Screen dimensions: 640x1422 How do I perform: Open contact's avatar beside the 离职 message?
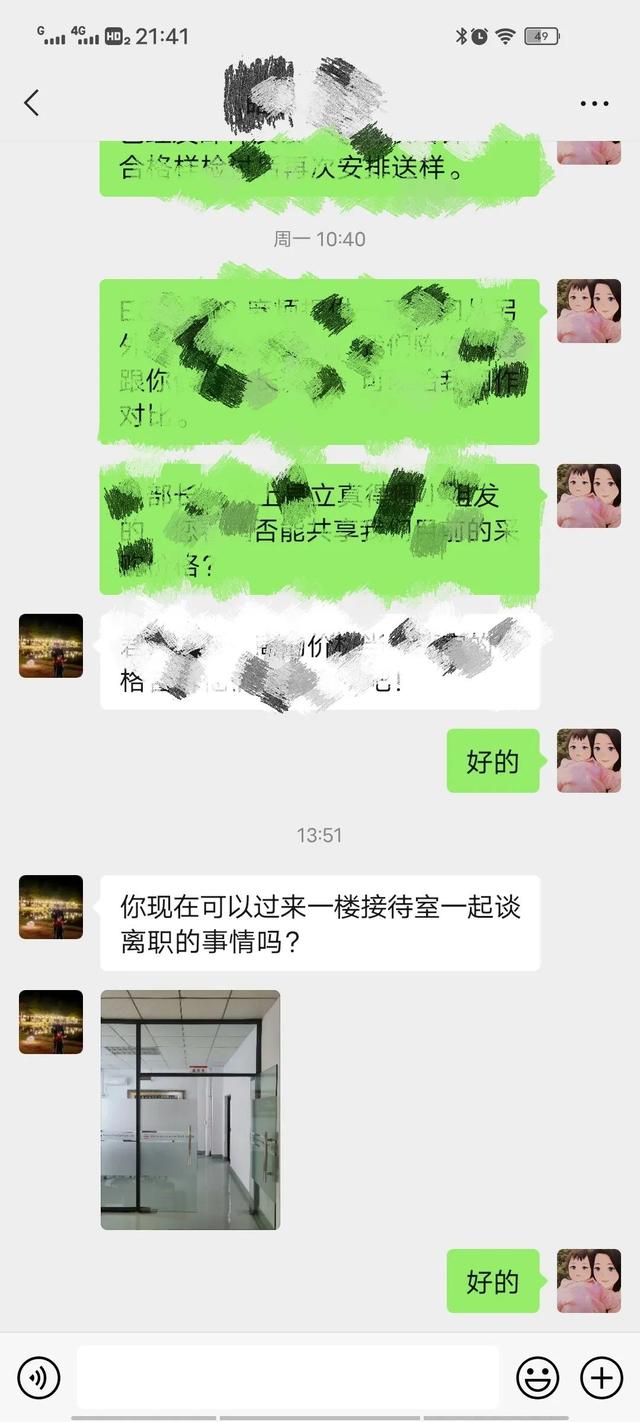pos(51,907)
